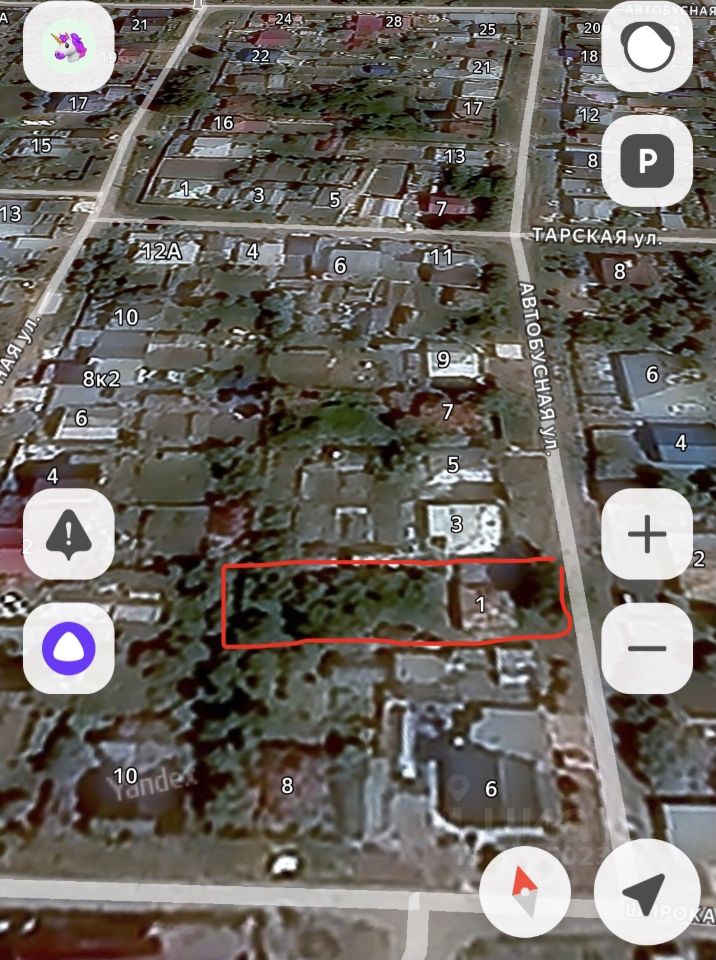Report a road event with warning icon
This screenshot has height=960, width=716.
click(x=68, y=534)
